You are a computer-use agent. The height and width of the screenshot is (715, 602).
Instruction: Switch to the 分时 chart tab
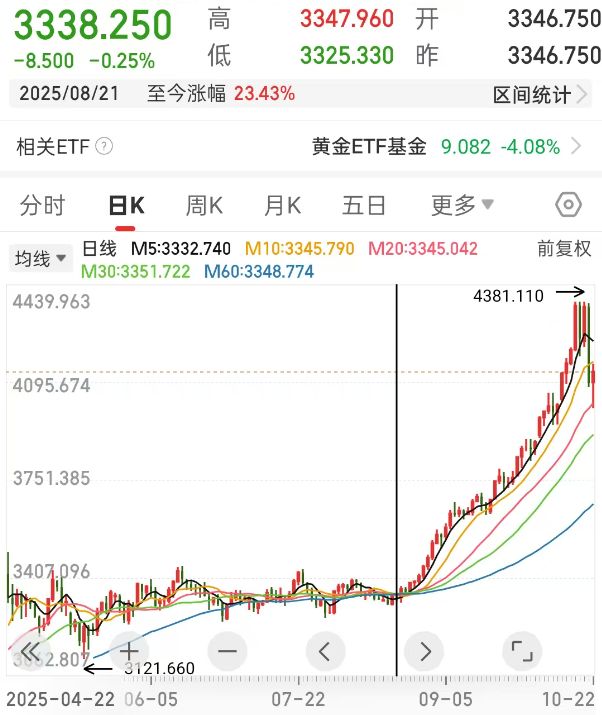(42, 206)
